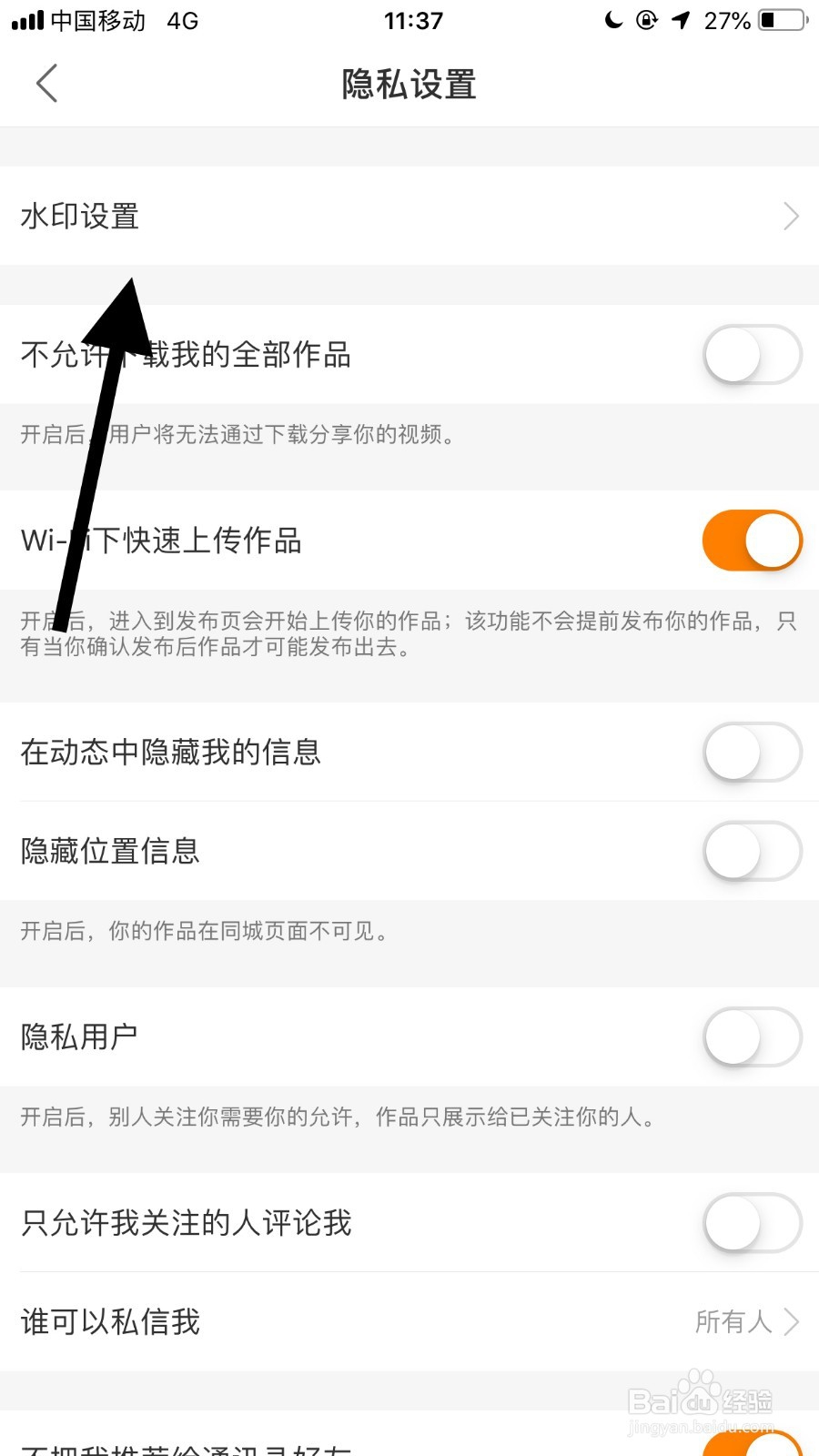Tap the back arrow to exit privacy settings
The image size is (819, 1456).
47,83
